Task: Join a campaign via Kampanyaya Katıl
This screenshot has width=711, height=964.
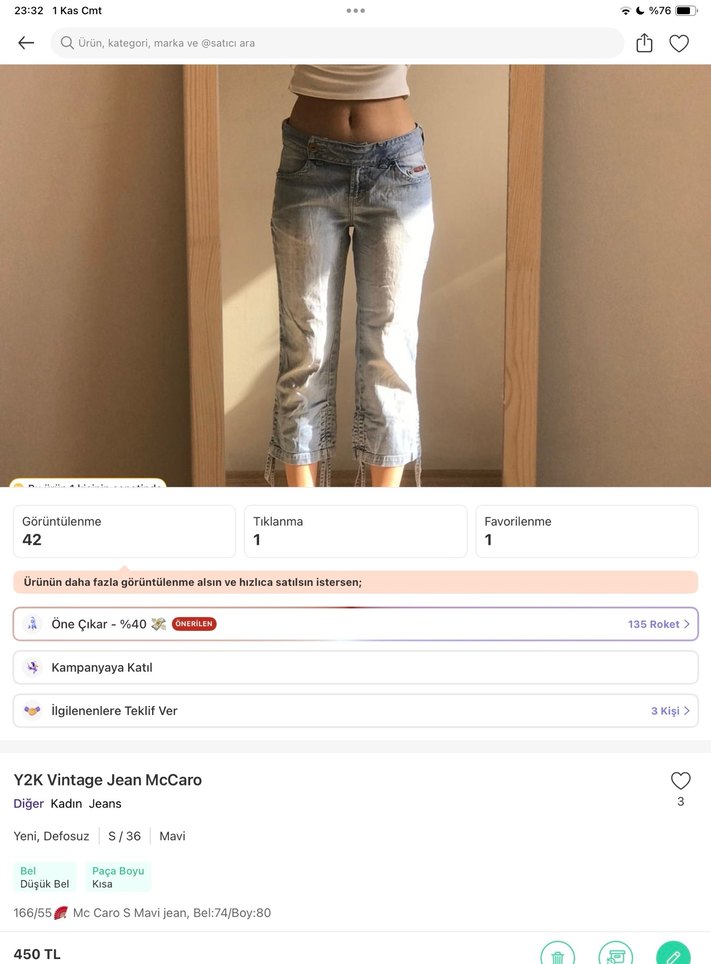Action: [355, 667]
